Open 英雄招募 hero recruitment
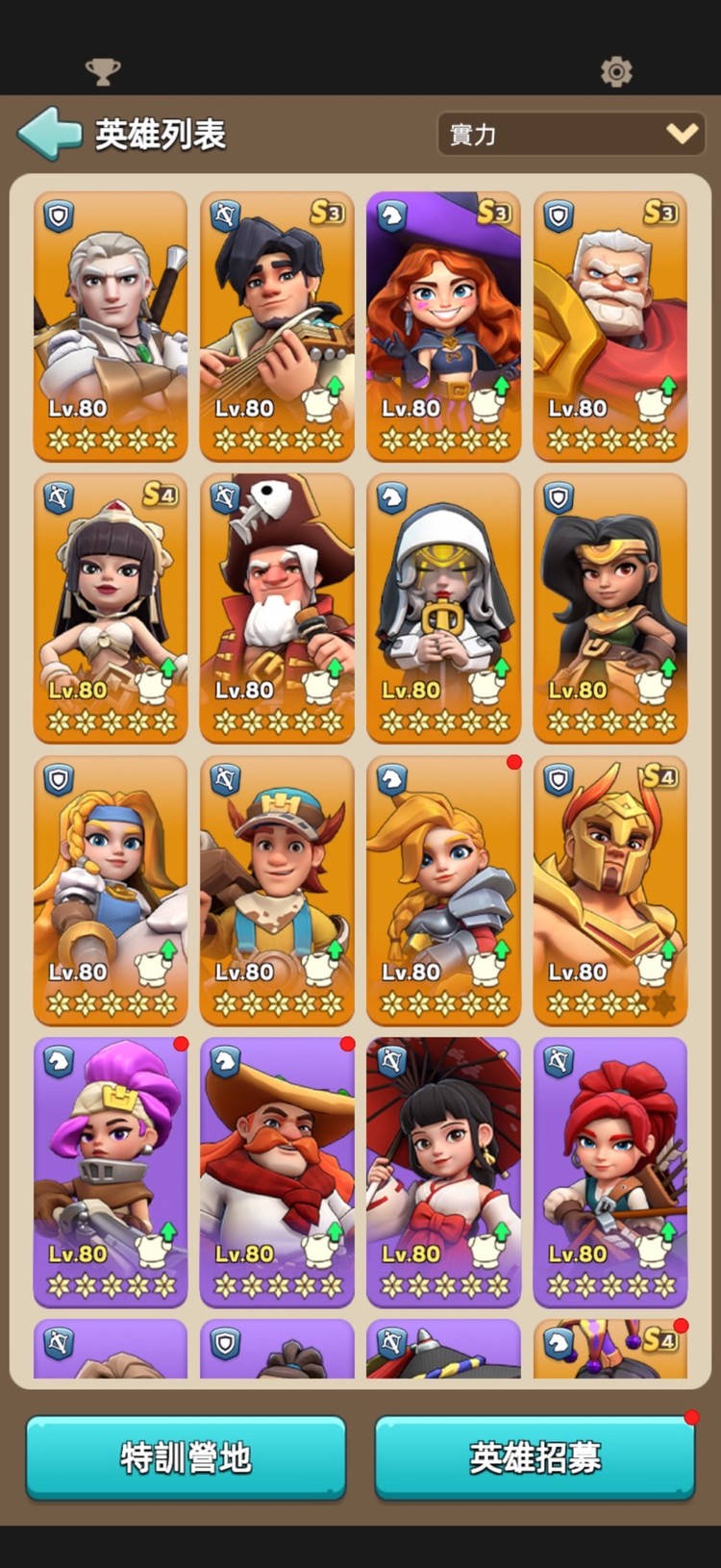This screenshot has height=1568, width=721. click(535, 1458)
